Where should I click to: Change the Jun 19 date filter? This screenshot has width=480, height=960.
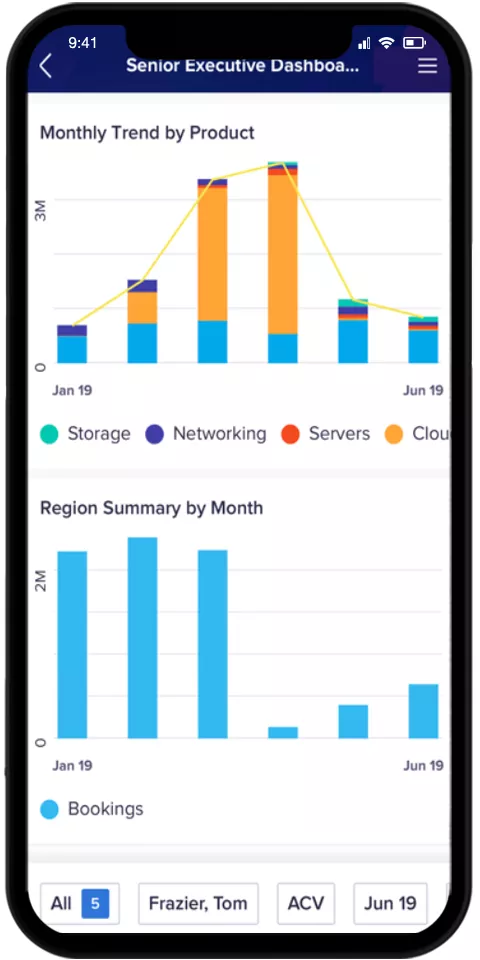(x=390, y=903)
